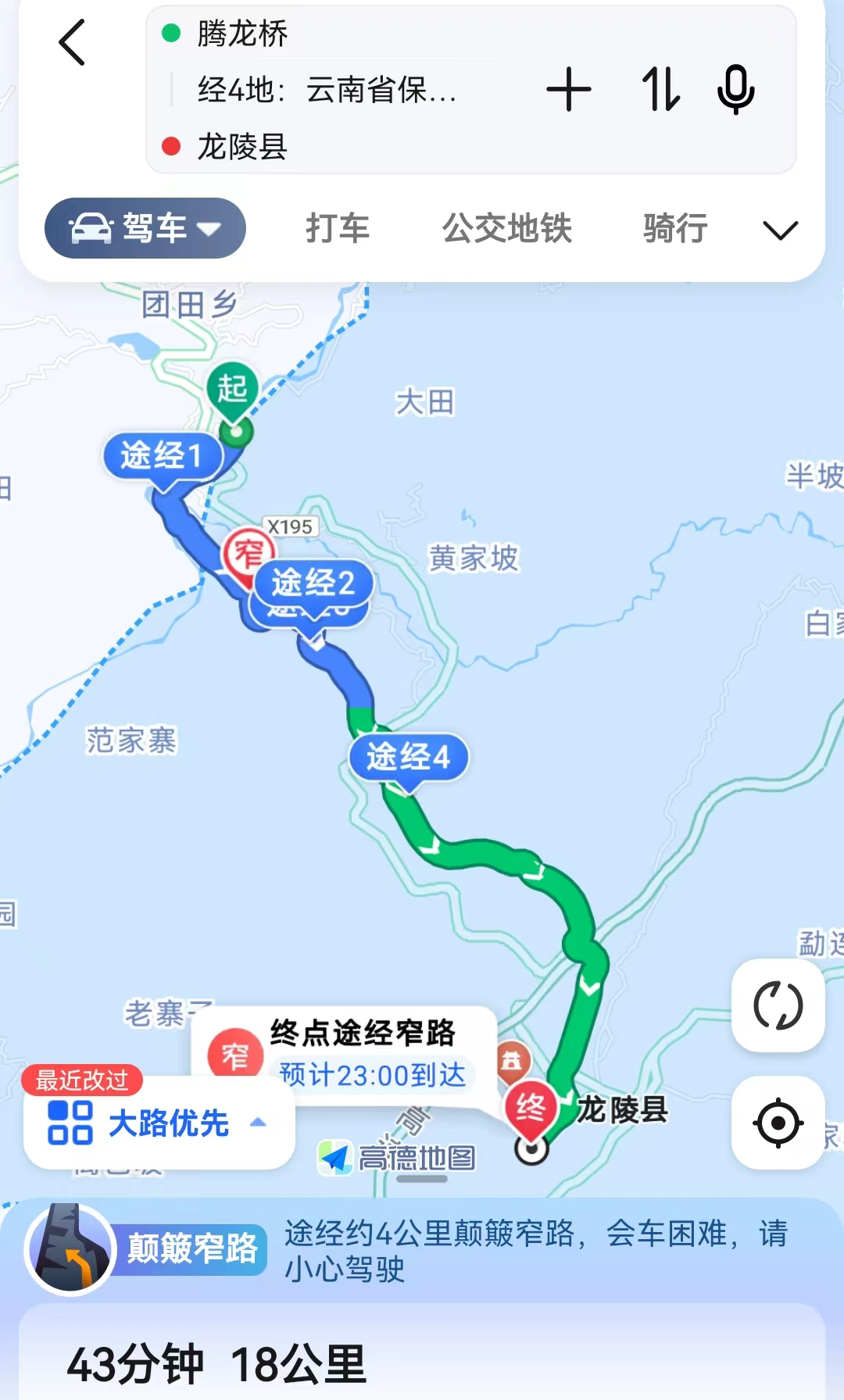
Task: Expand more travel modes chevron
Action: [780, 230]
